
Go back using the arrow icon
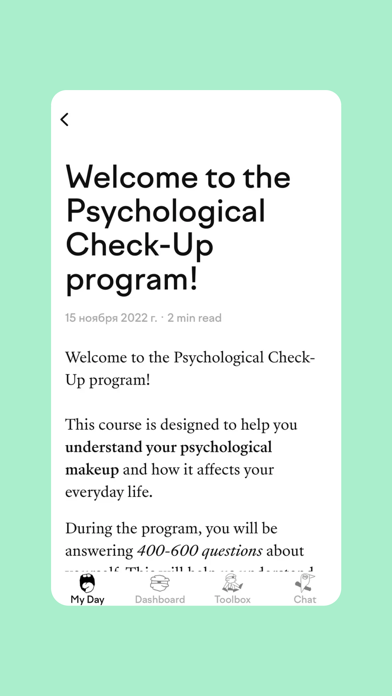pos(65,119)
